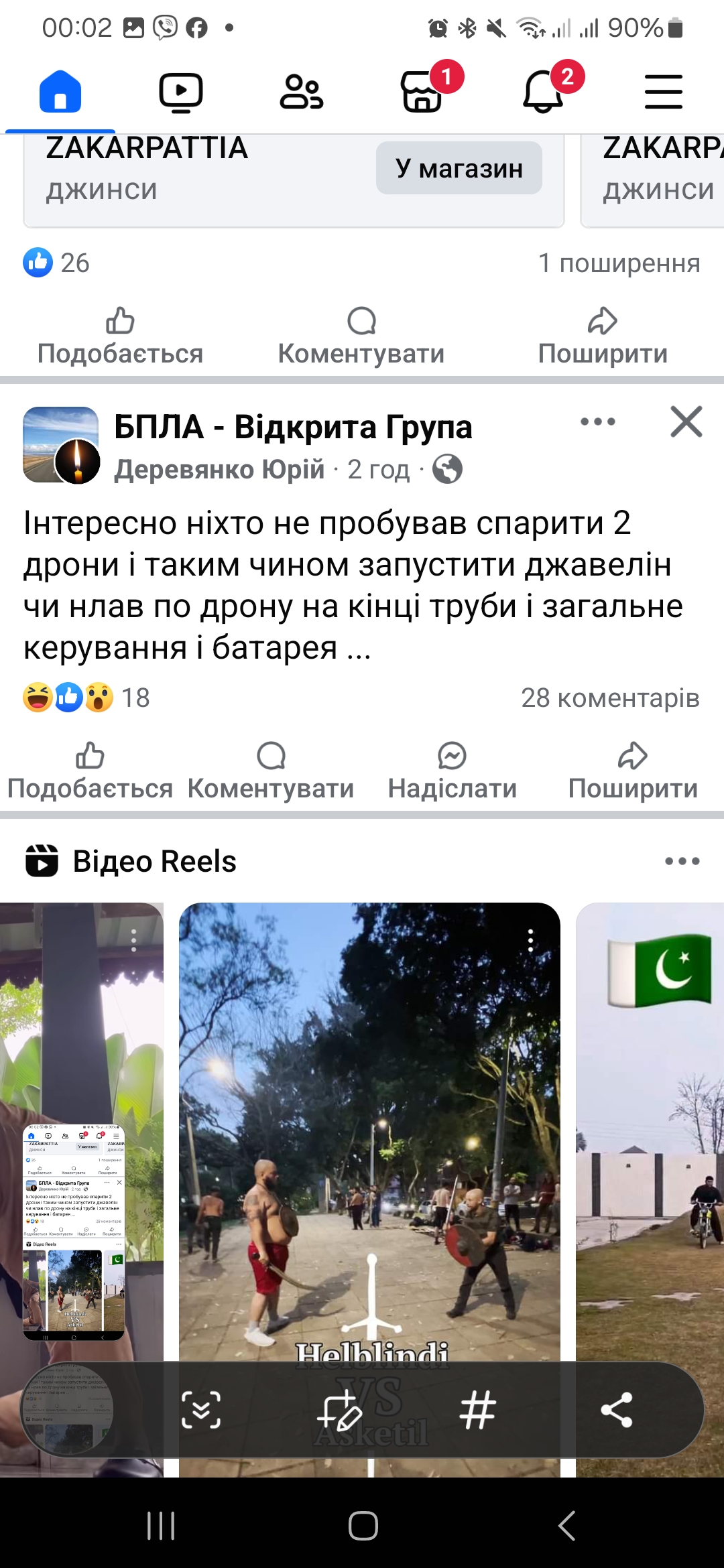Share the captured screenshot
The width and height of the screenshot is (724, 1568).
click(x=617, y=1410)
